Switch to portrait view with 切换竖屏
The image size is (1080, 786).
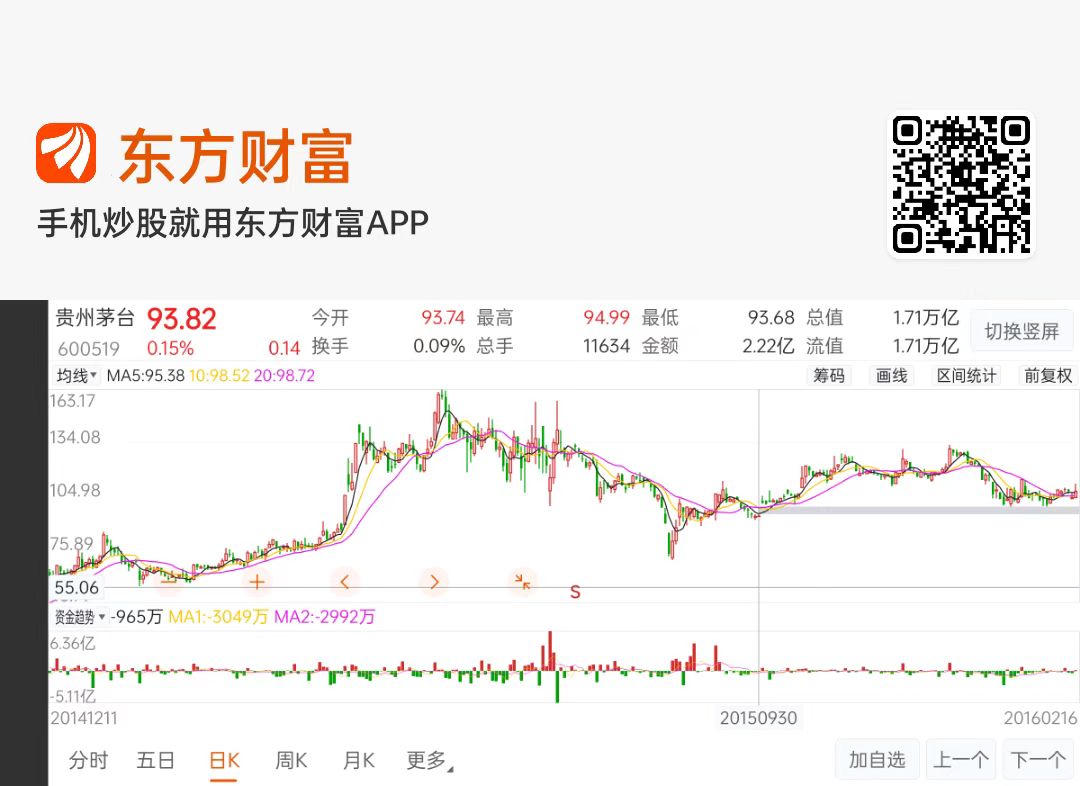tap(1021, 331)
